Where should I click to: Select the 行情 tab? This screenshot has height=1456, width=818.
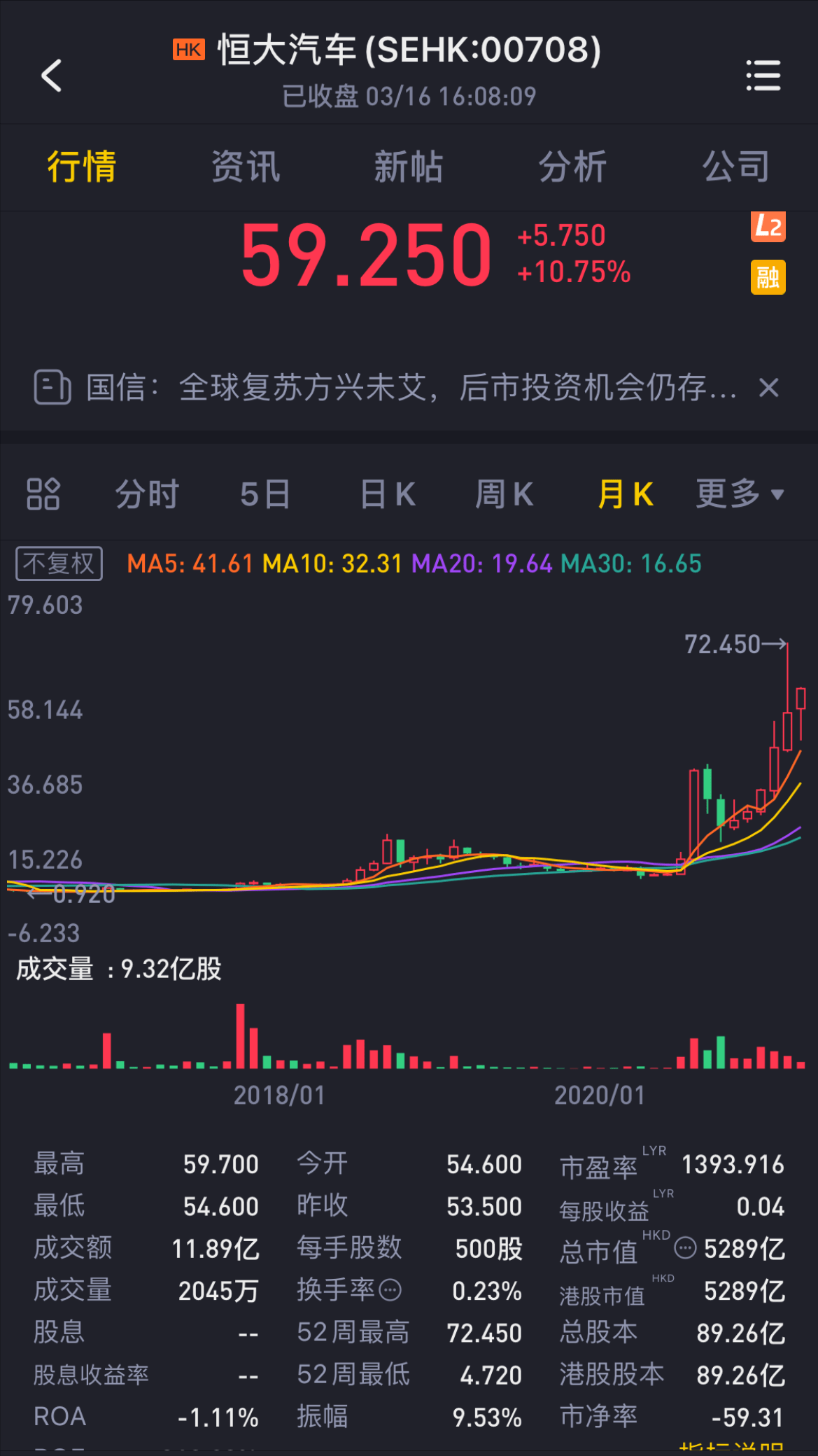(82, 167)
